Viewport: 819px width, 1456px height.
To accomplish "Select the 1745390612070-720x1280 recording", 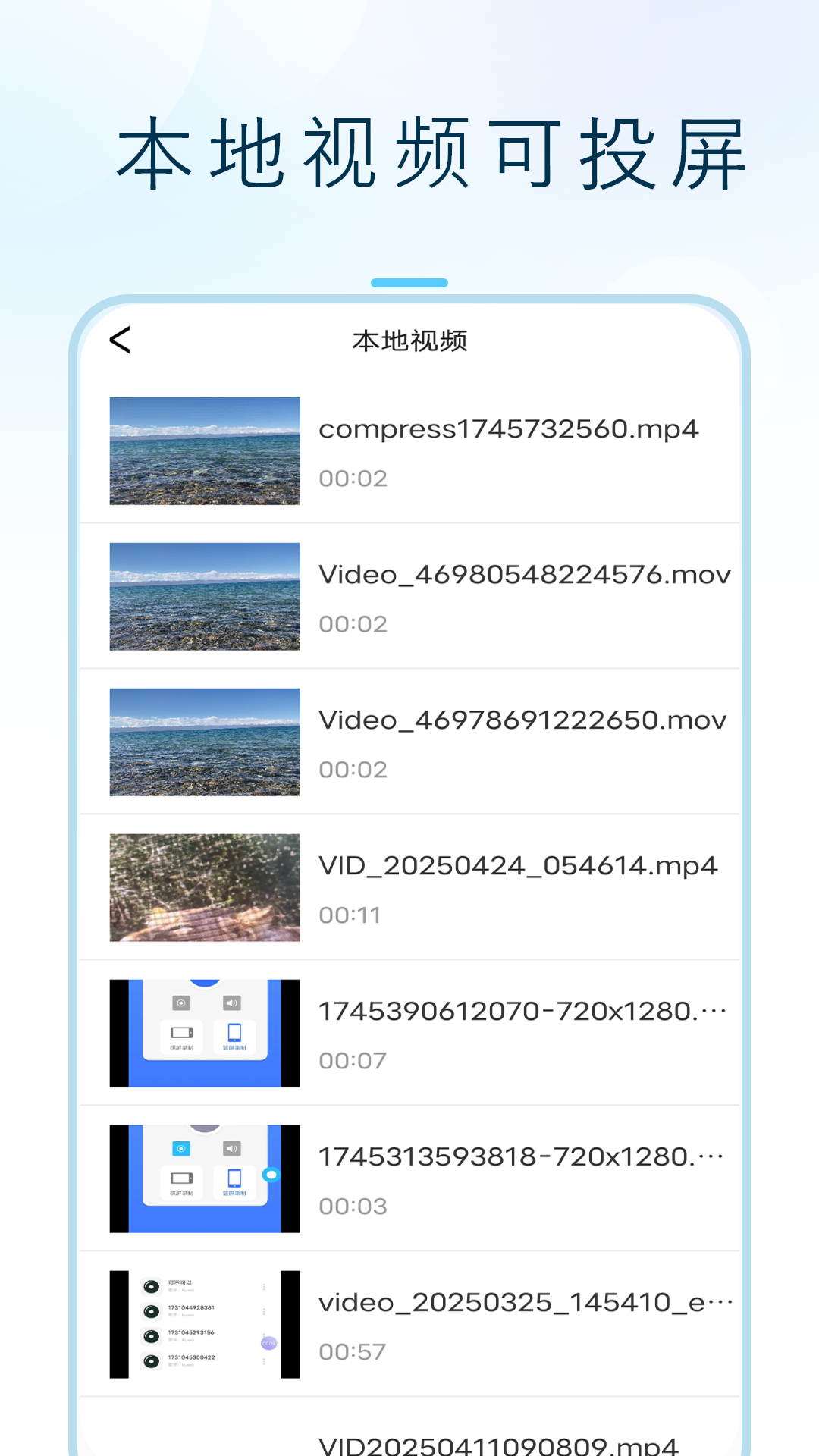I will [x=523, y=1011].
